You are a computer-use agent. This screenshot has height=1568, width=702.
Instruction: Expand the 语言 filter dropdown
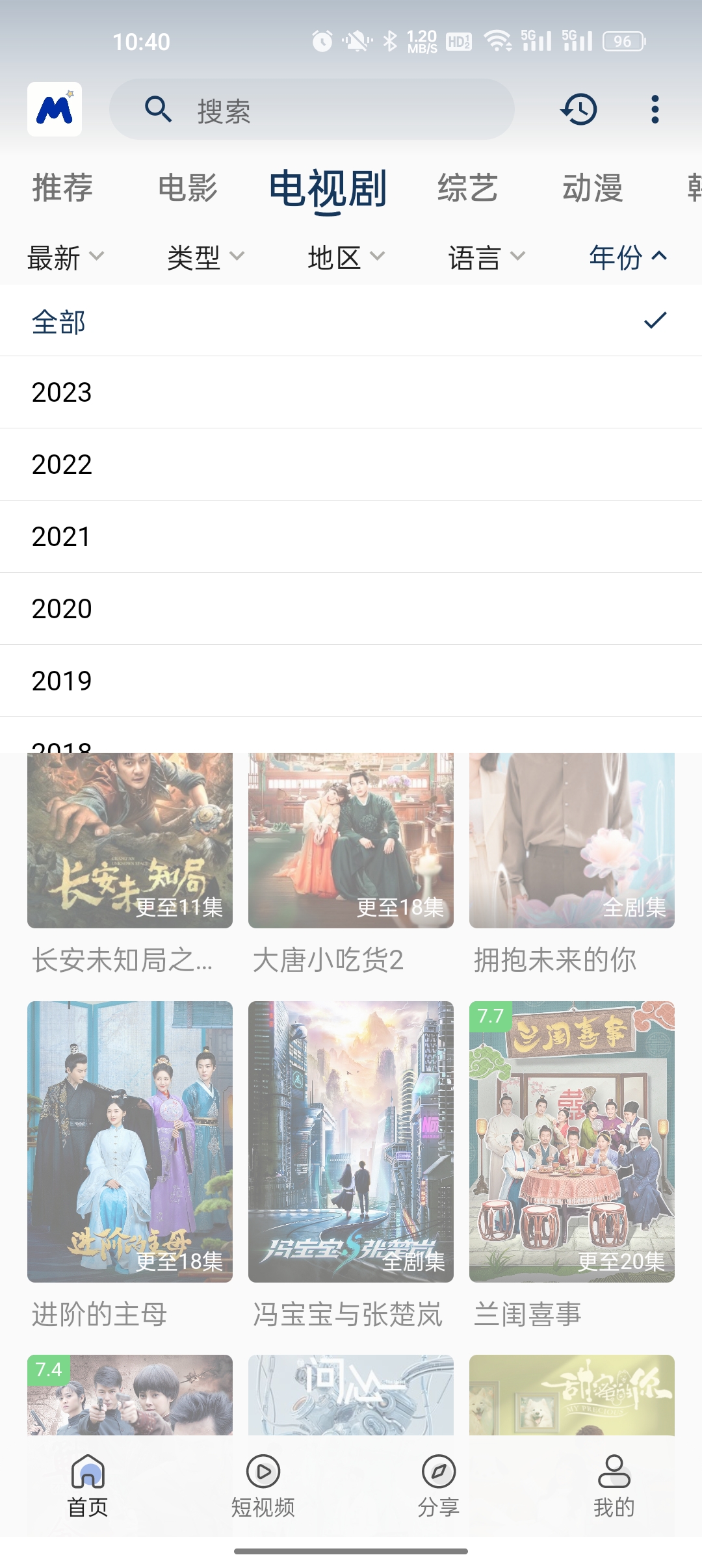pyautogui.click(x=486, y=257)
